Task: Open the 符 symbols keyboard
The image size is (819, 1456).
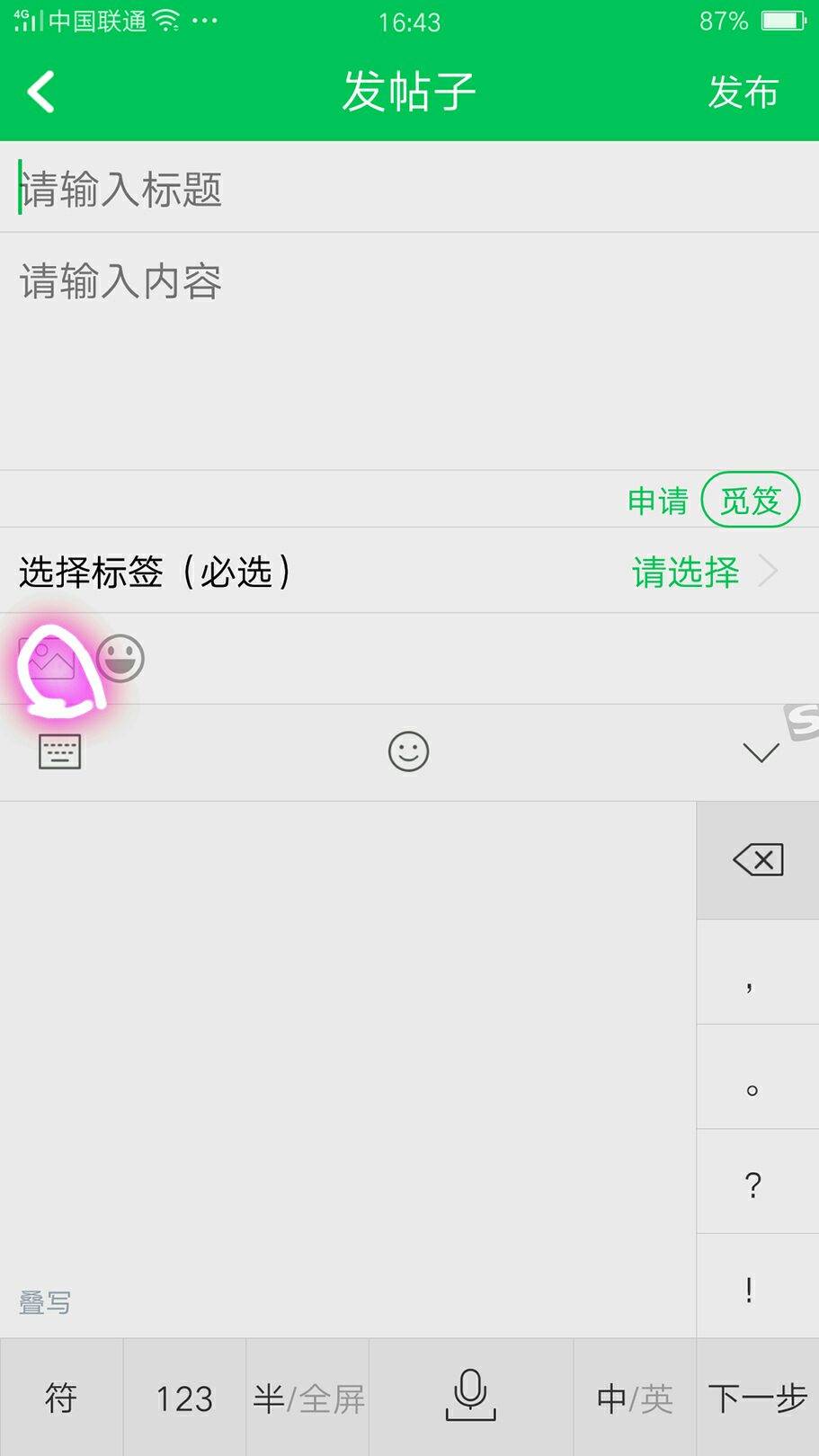Action: point(61,1398)
